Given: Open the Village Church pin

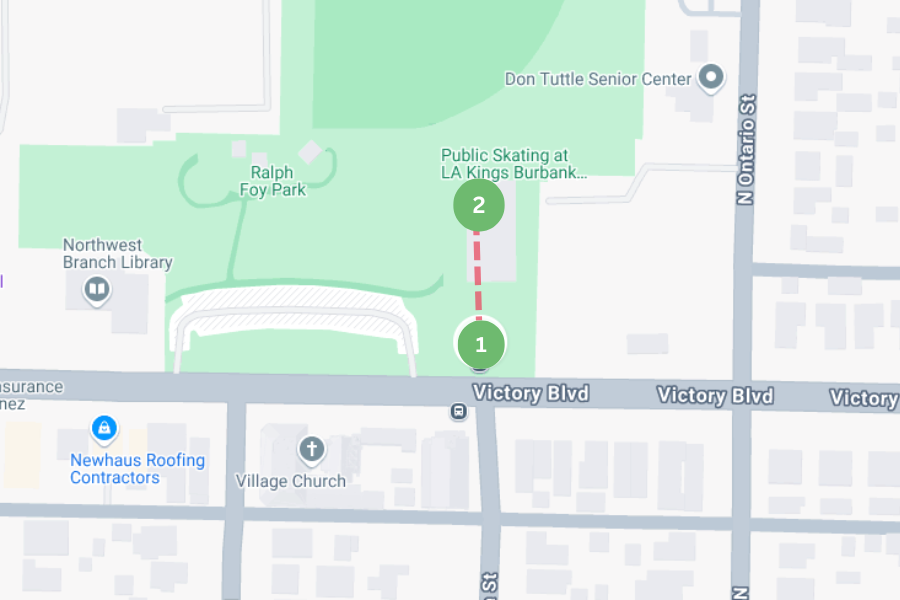Looking at the screenshot, I should 311,449.
